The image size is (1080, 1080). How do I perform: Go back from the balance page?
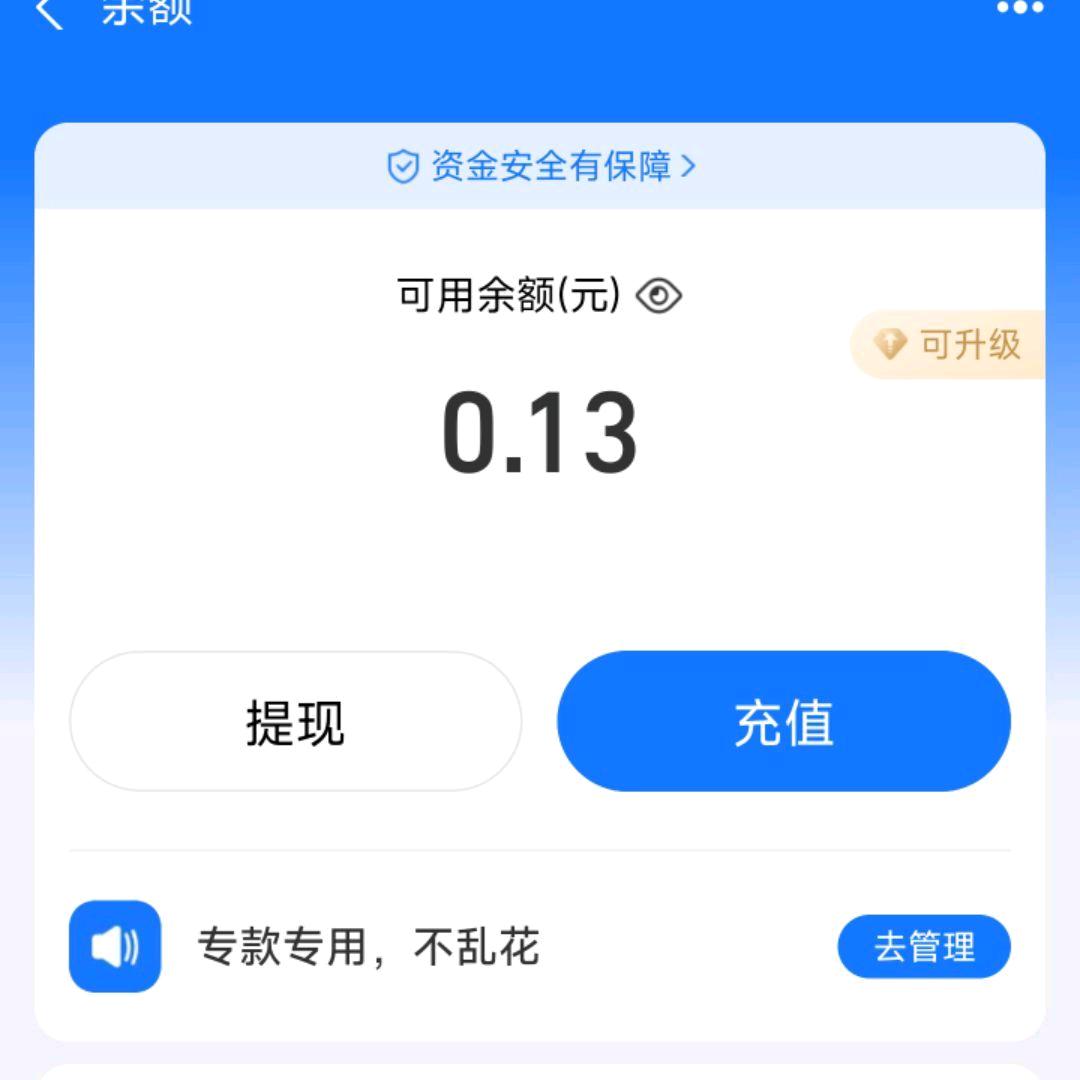click(x=48, y=12)
